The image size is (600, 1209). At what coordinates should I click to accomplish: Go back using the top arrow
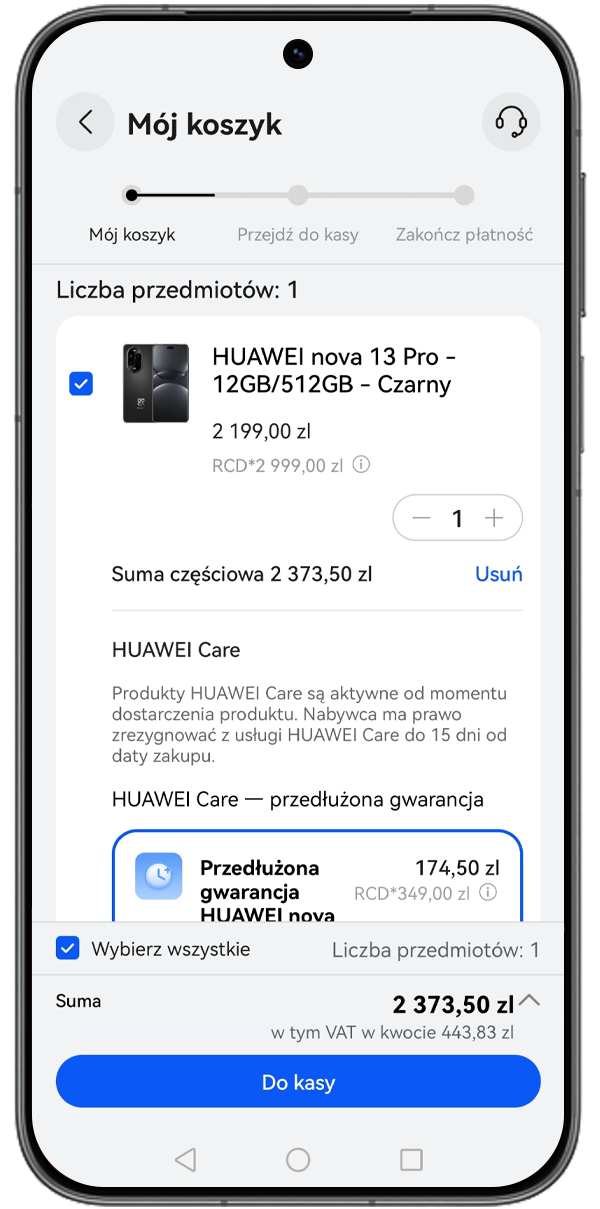(x=85, y=123)
